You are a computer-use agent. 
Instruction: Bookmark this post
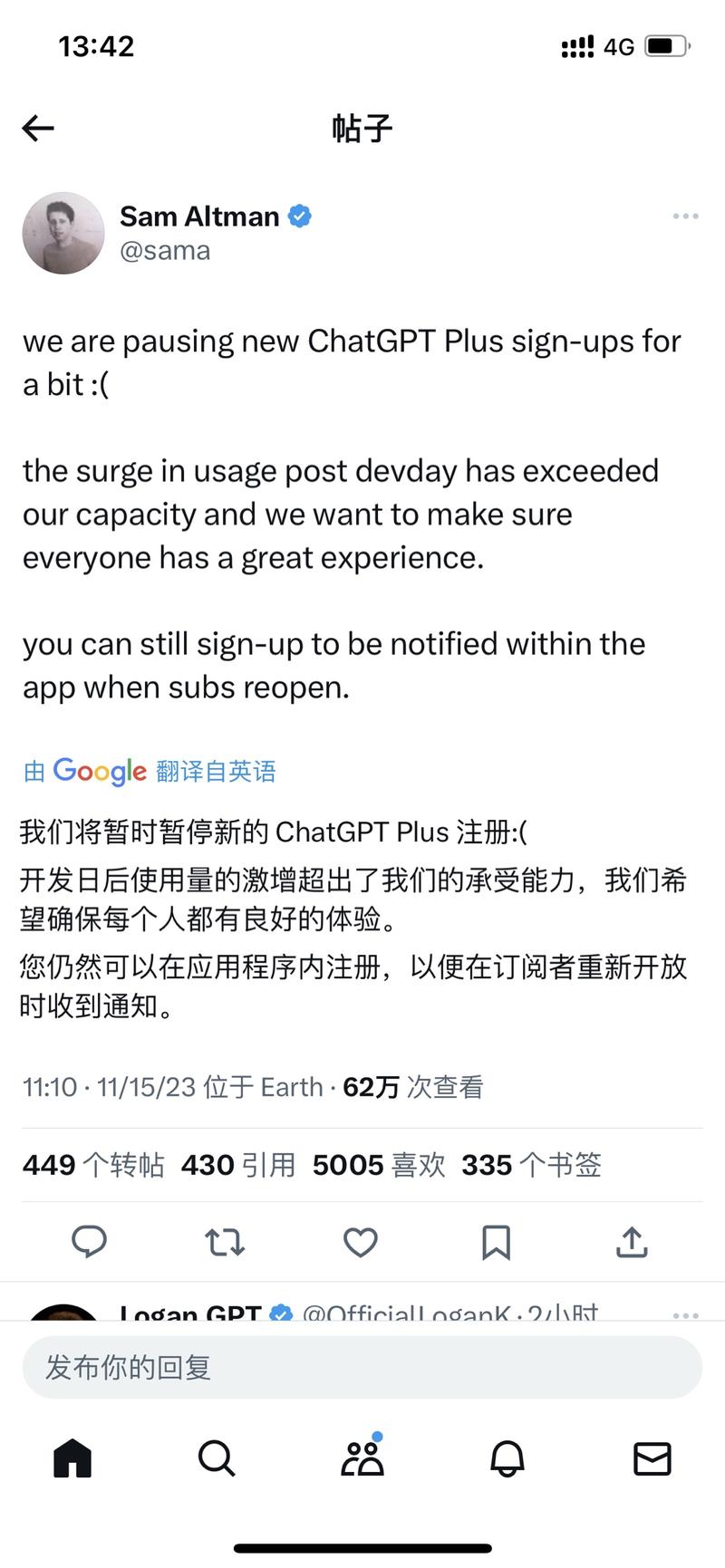[496, 1242]
